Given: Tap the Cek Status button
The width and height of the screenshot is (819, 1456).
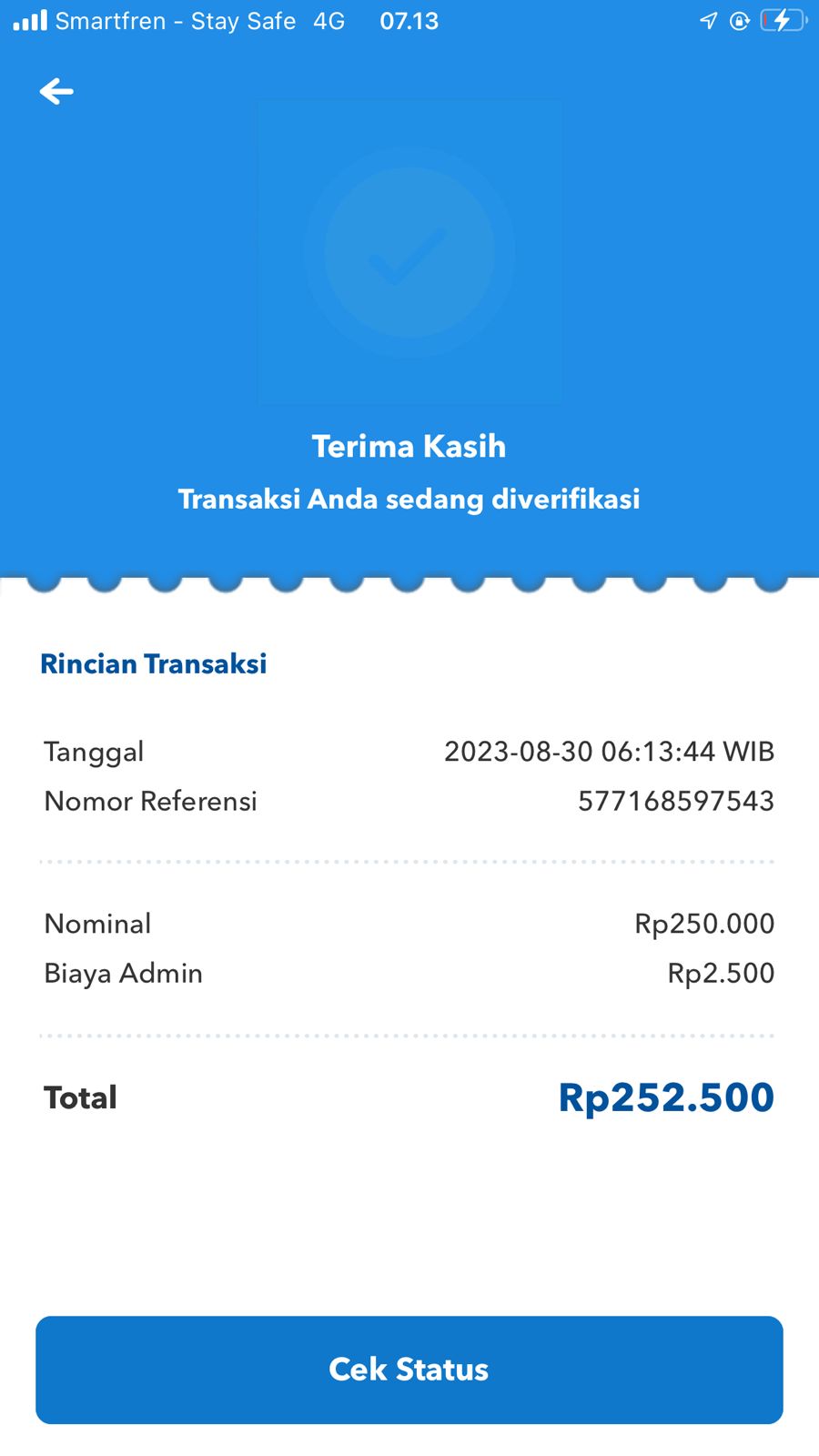Looking at the screenshot, I should pyautogui.click(x=409, y=1370).
